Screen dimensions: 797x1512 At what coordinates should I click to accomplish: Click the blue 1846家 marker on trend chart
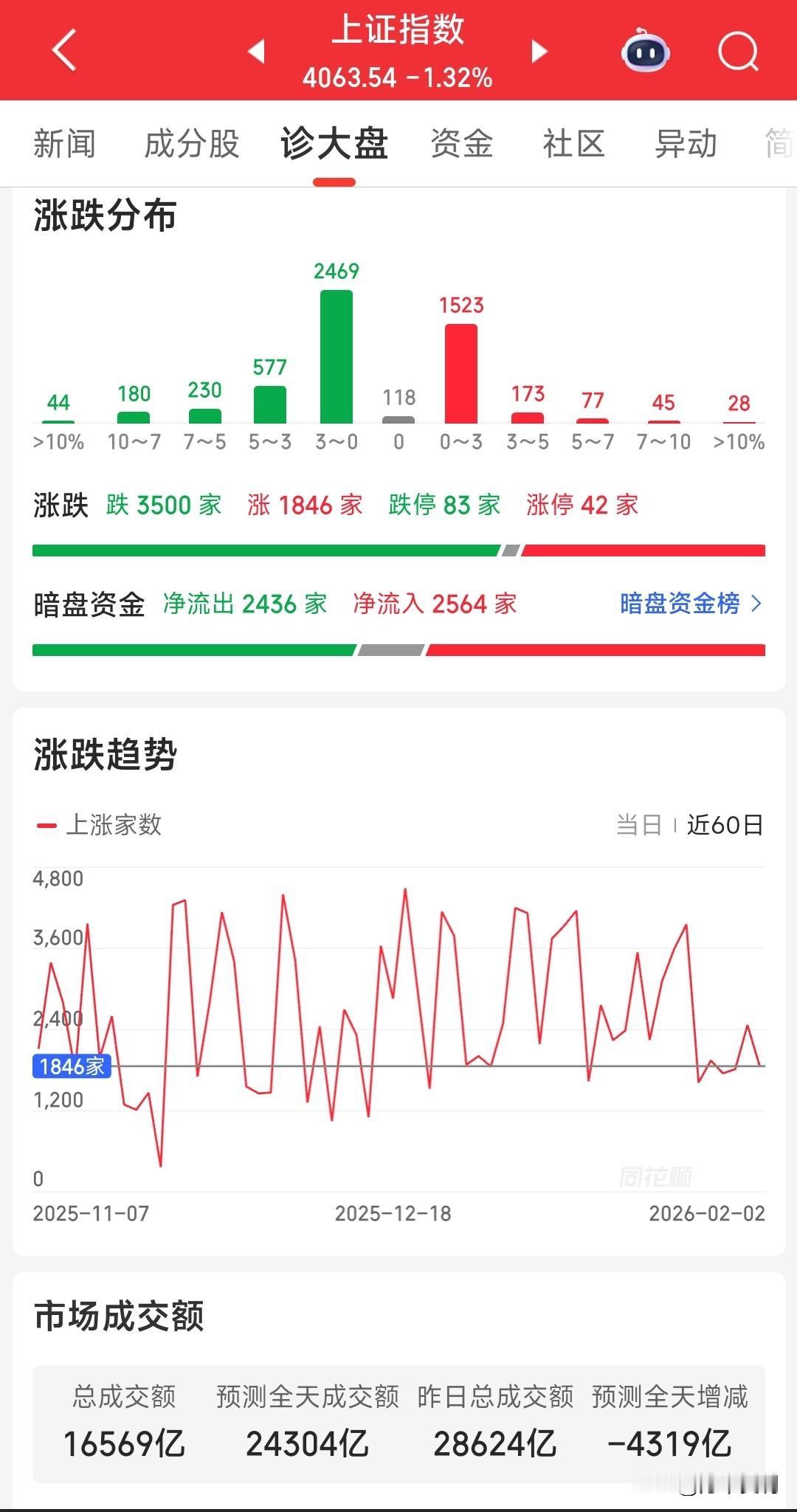click(72, 1066)
